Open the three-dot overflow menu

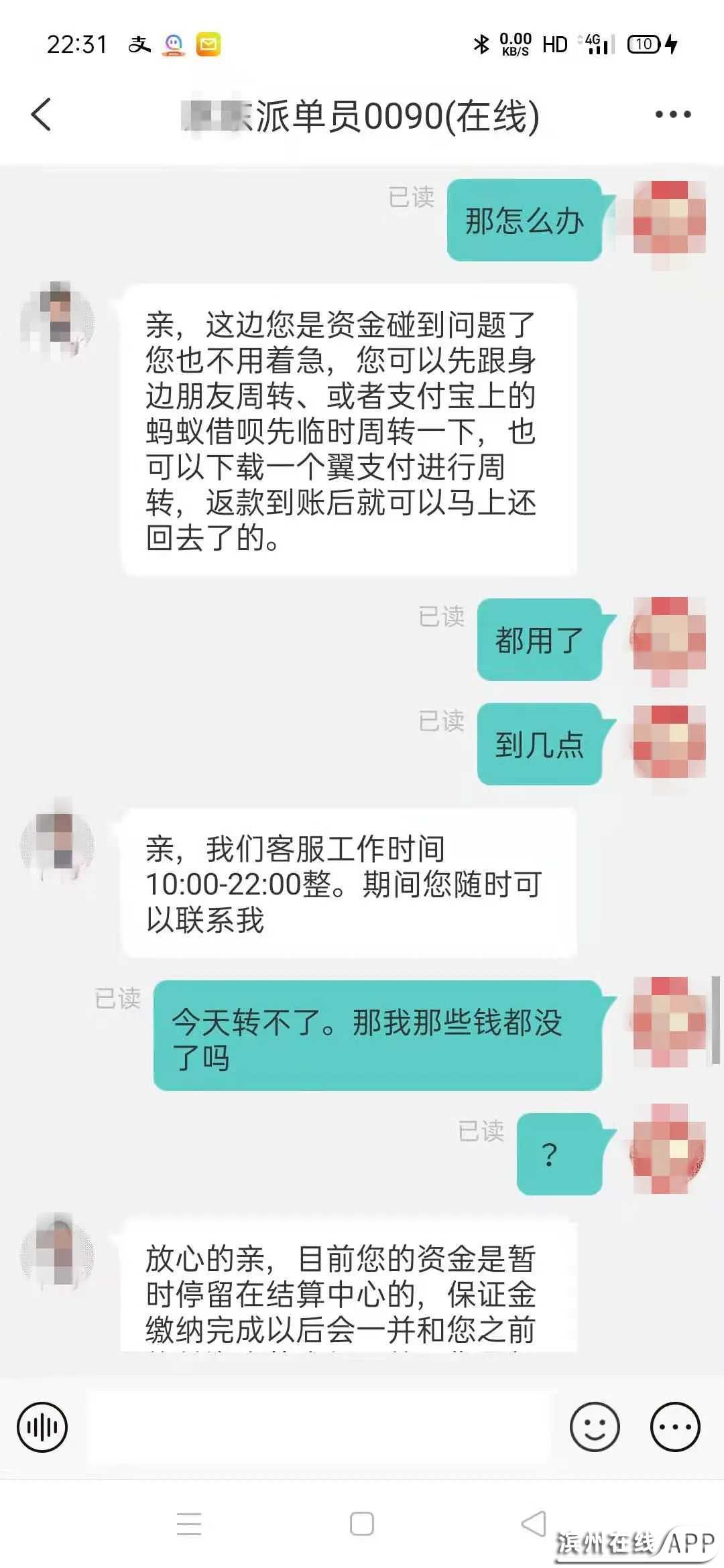click(x=672, y=115)
